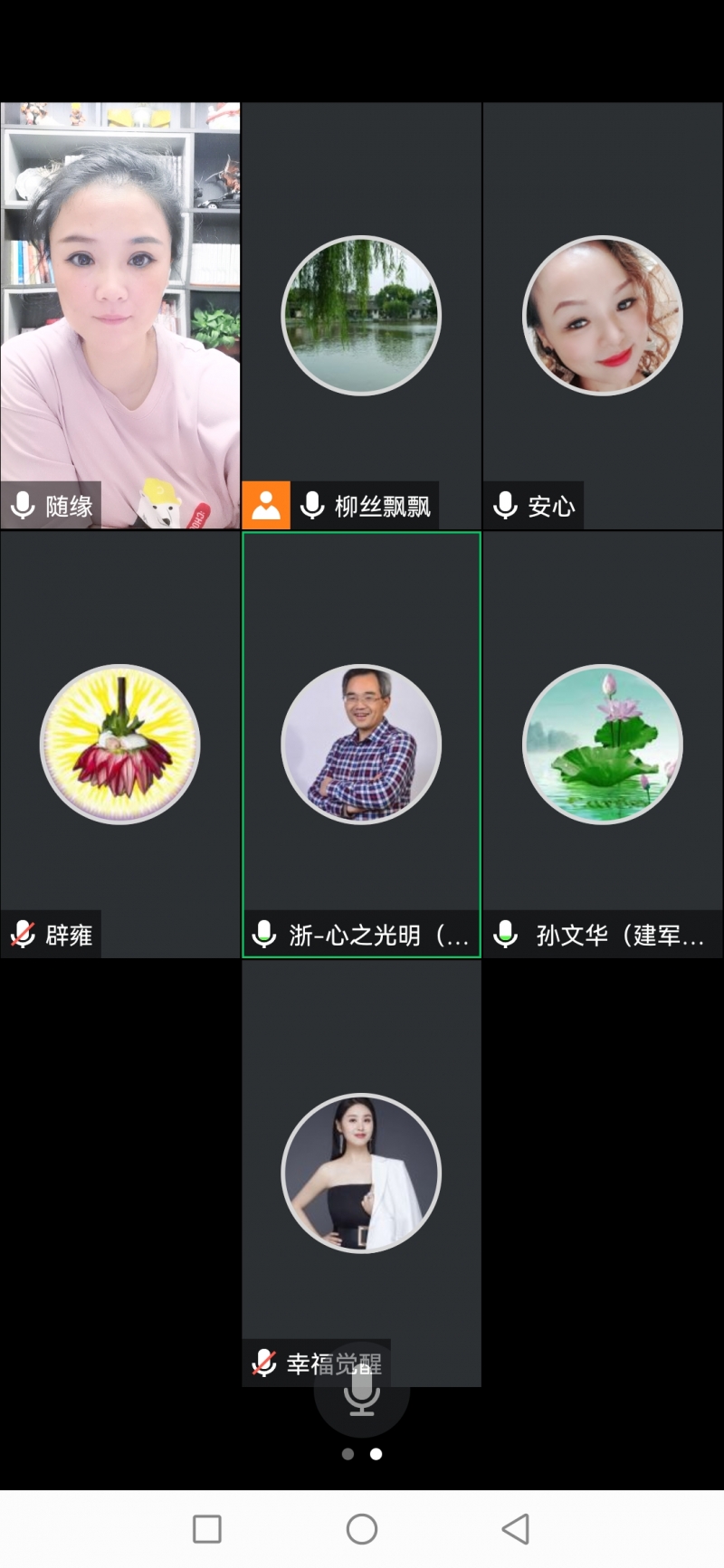Image resolution: width=724 pixels, height=1568 pixels.
Task: Select 安心's participant tile
Action: (603, 315)
